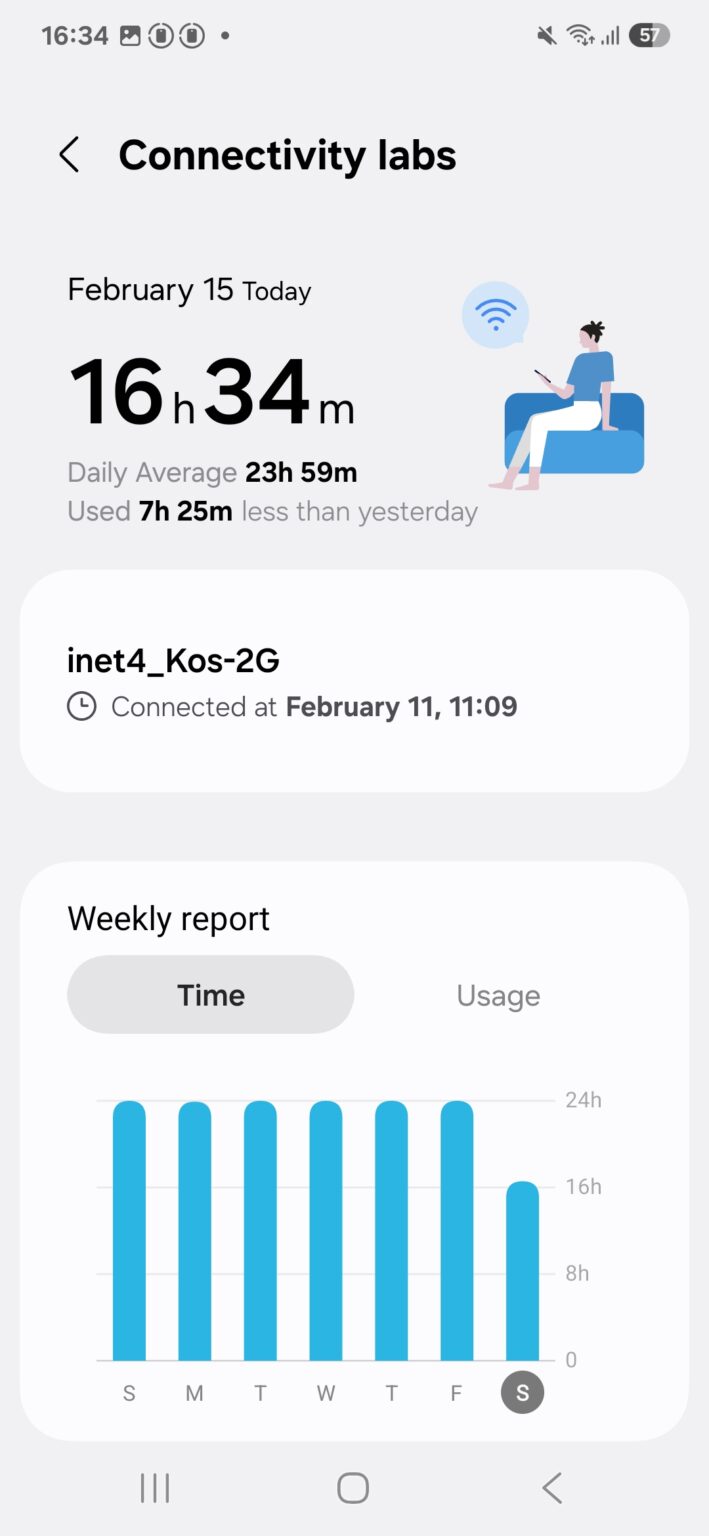Open the inet4_Kos-2G network card

pos(354,681)
